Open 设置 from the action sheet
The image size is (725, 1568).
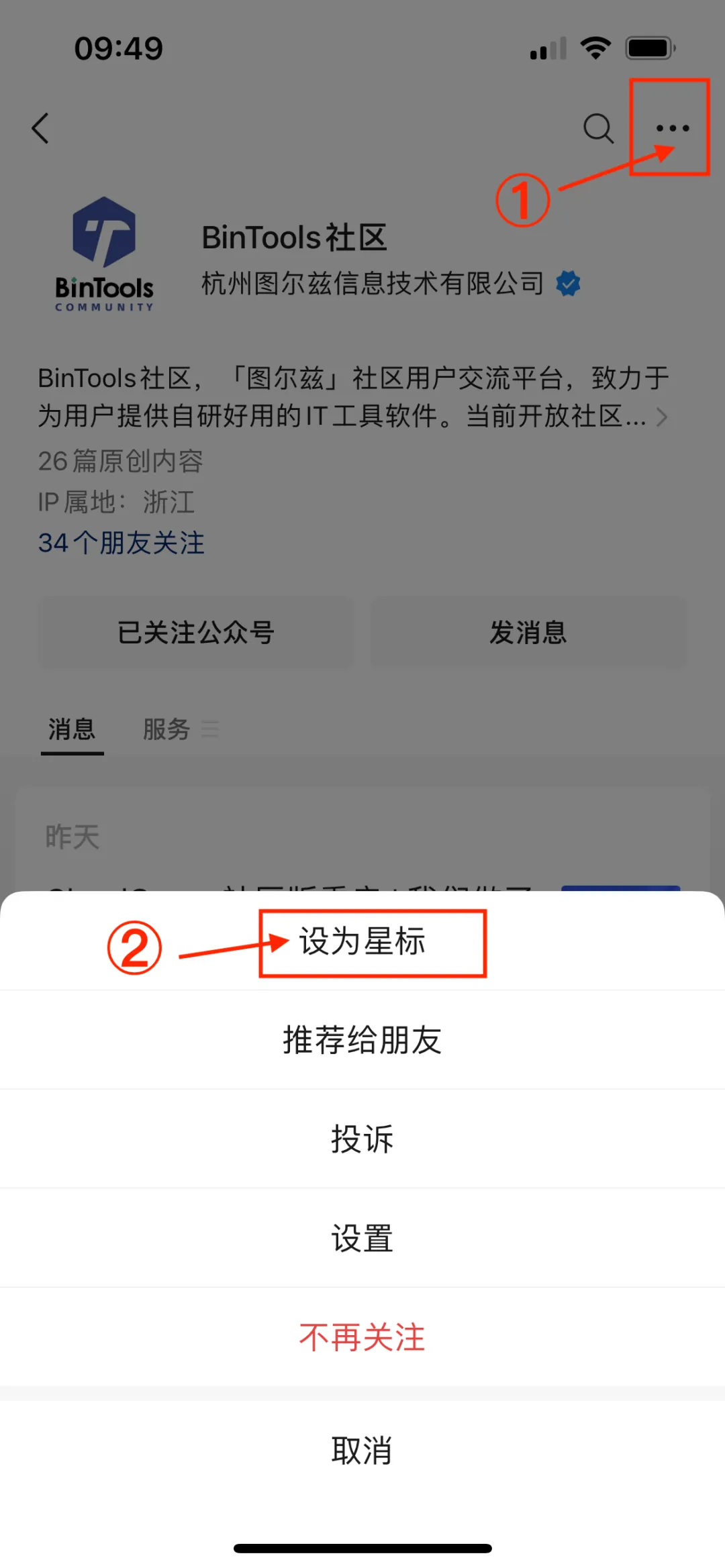362,1238
